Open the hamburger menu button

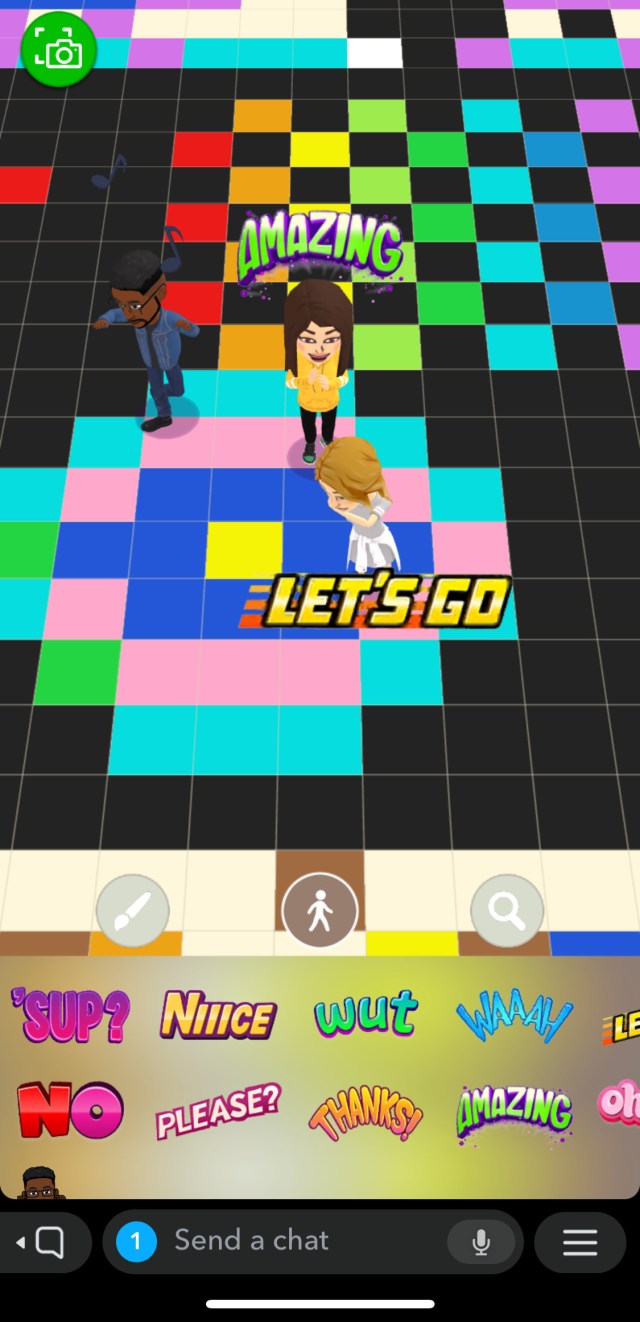point(580,1242)
